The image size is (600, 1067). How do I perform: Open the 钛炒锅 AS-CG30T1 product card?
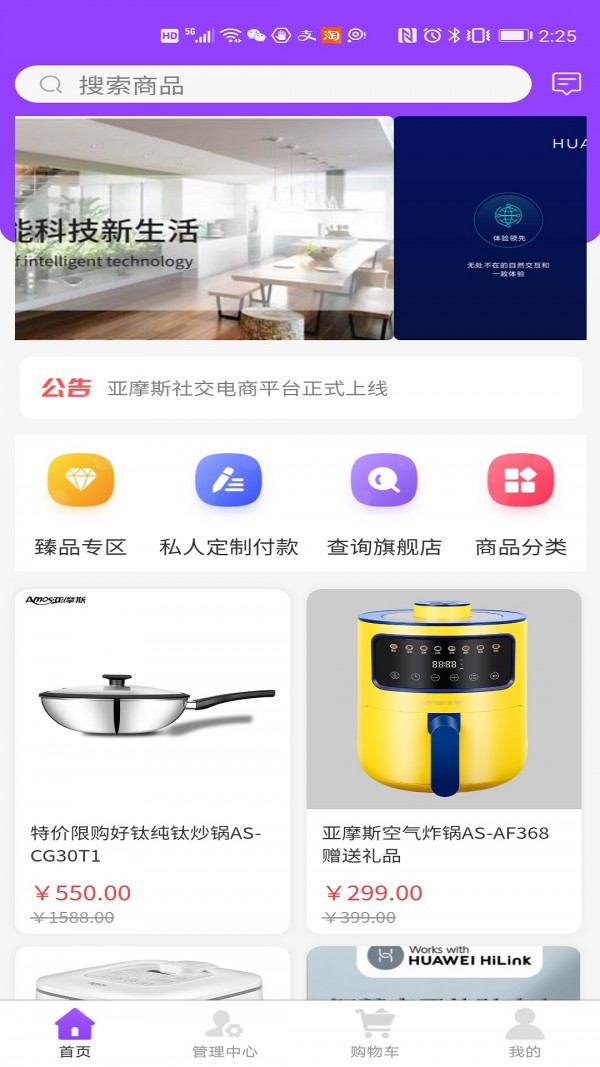152,760
